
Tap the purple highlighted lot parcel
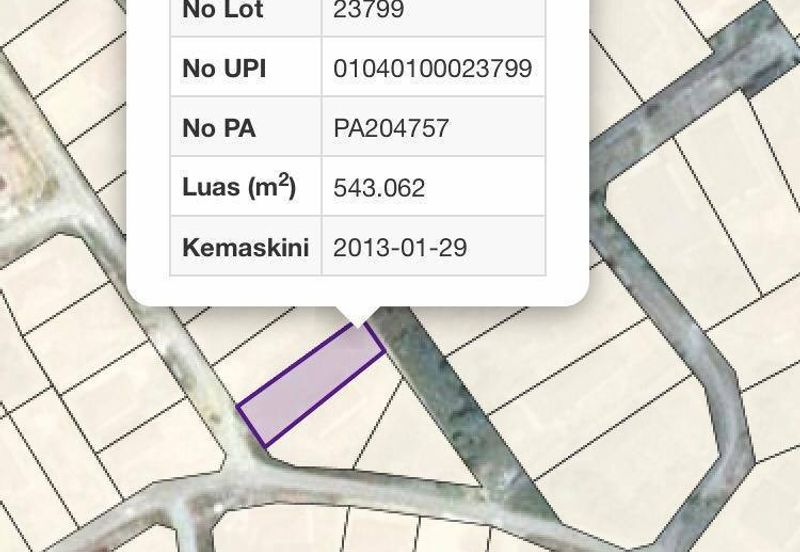pos(310,385)
